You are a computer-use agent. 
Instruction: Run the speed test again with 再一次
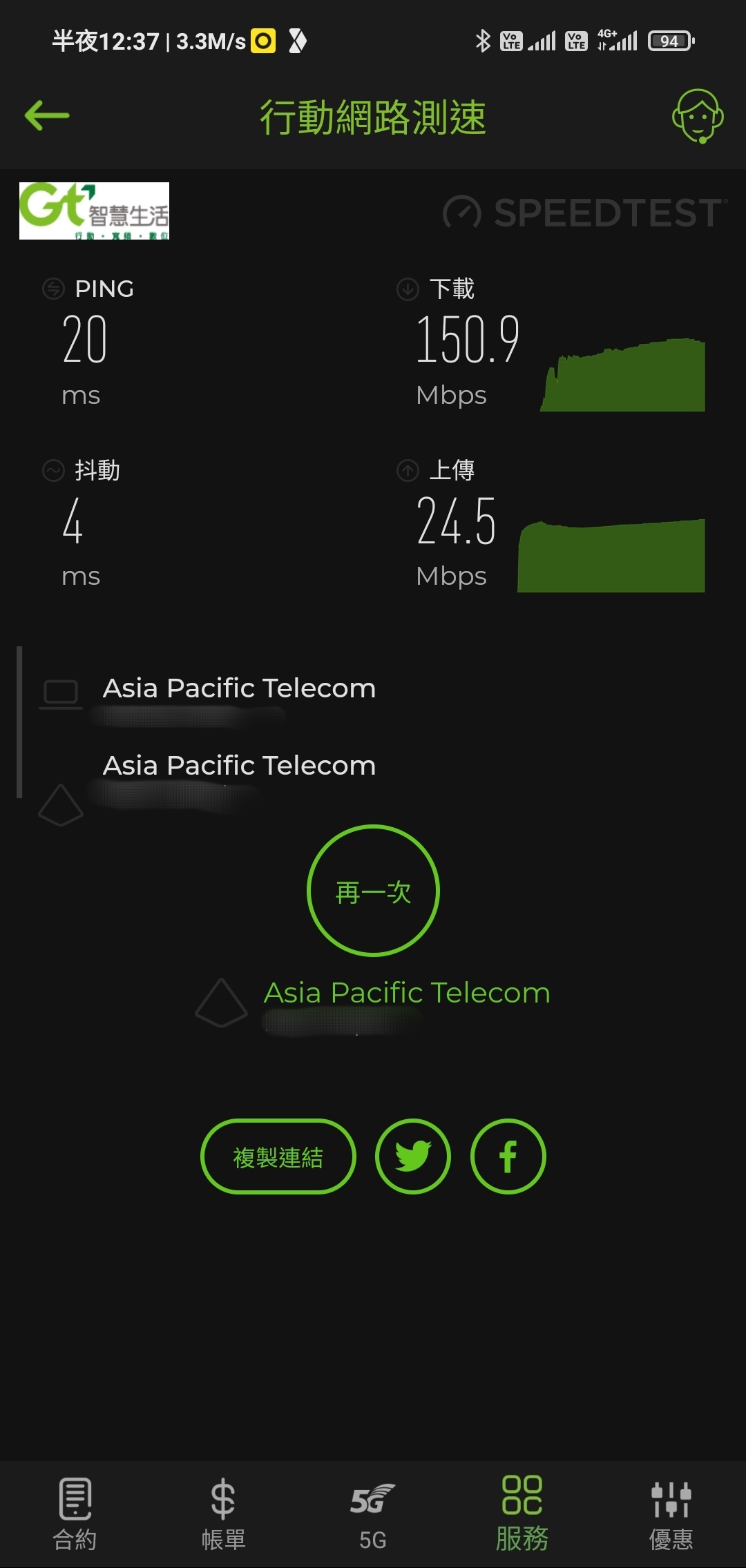[373, 891]
